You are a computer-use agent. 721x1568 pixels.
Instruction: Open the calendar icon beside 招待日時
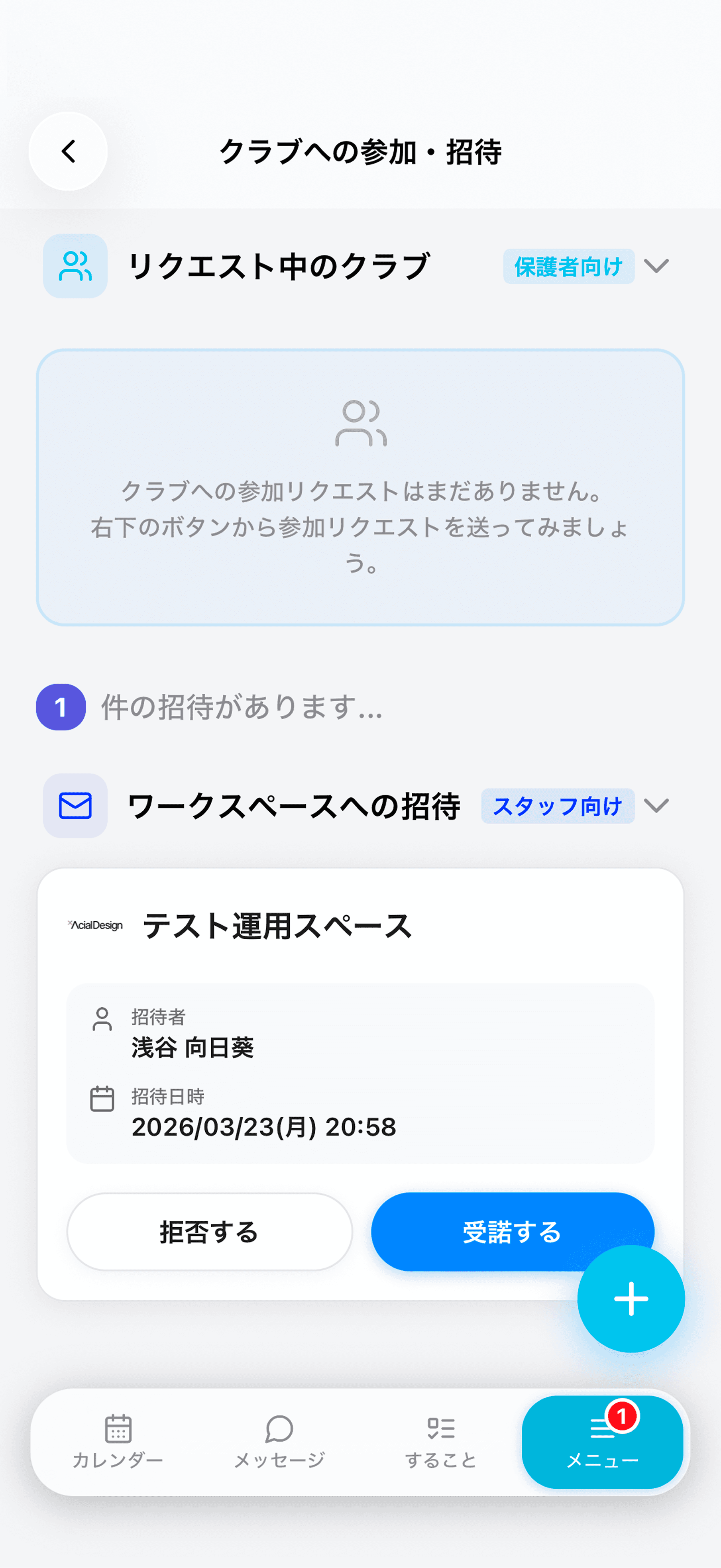102,1099
